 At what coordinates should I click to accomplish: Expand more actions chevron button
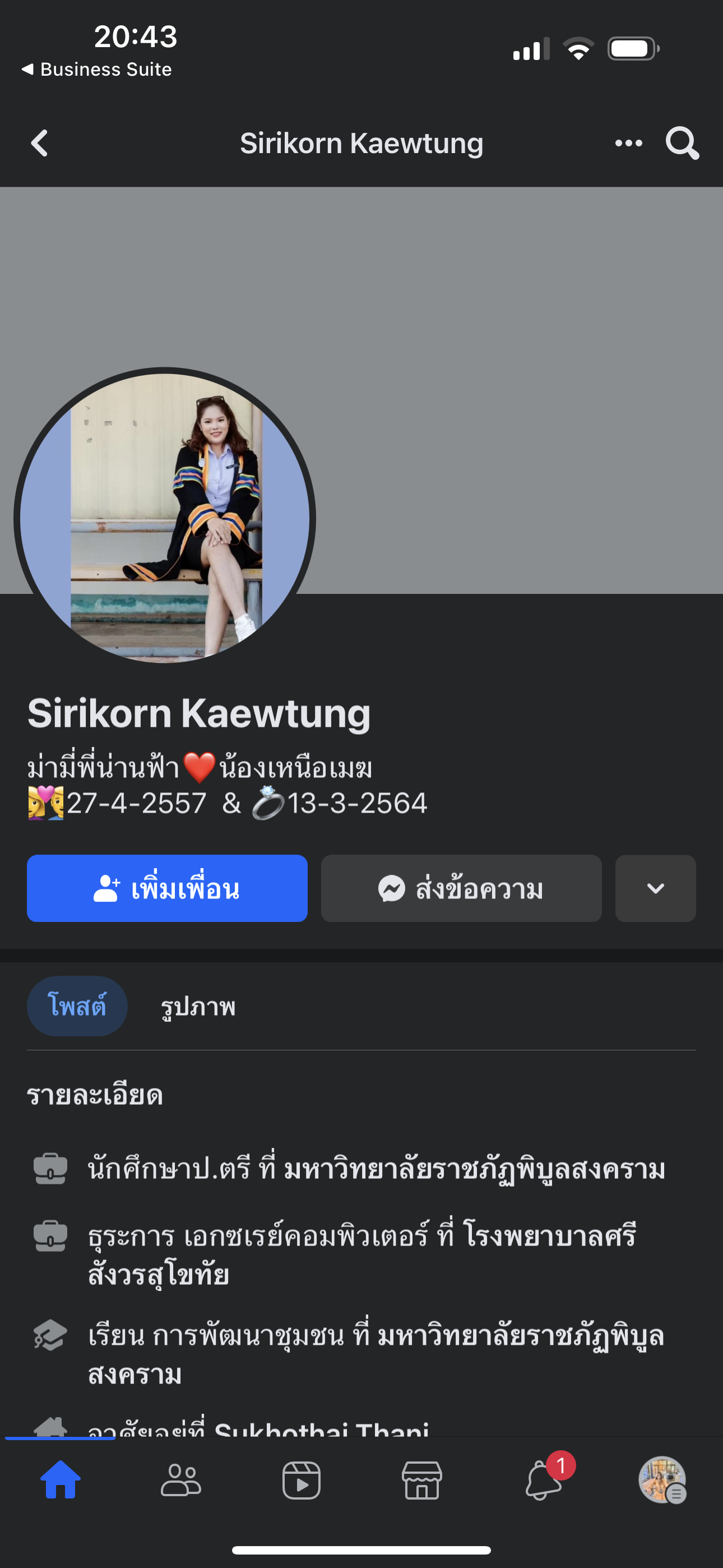point(655,888)
